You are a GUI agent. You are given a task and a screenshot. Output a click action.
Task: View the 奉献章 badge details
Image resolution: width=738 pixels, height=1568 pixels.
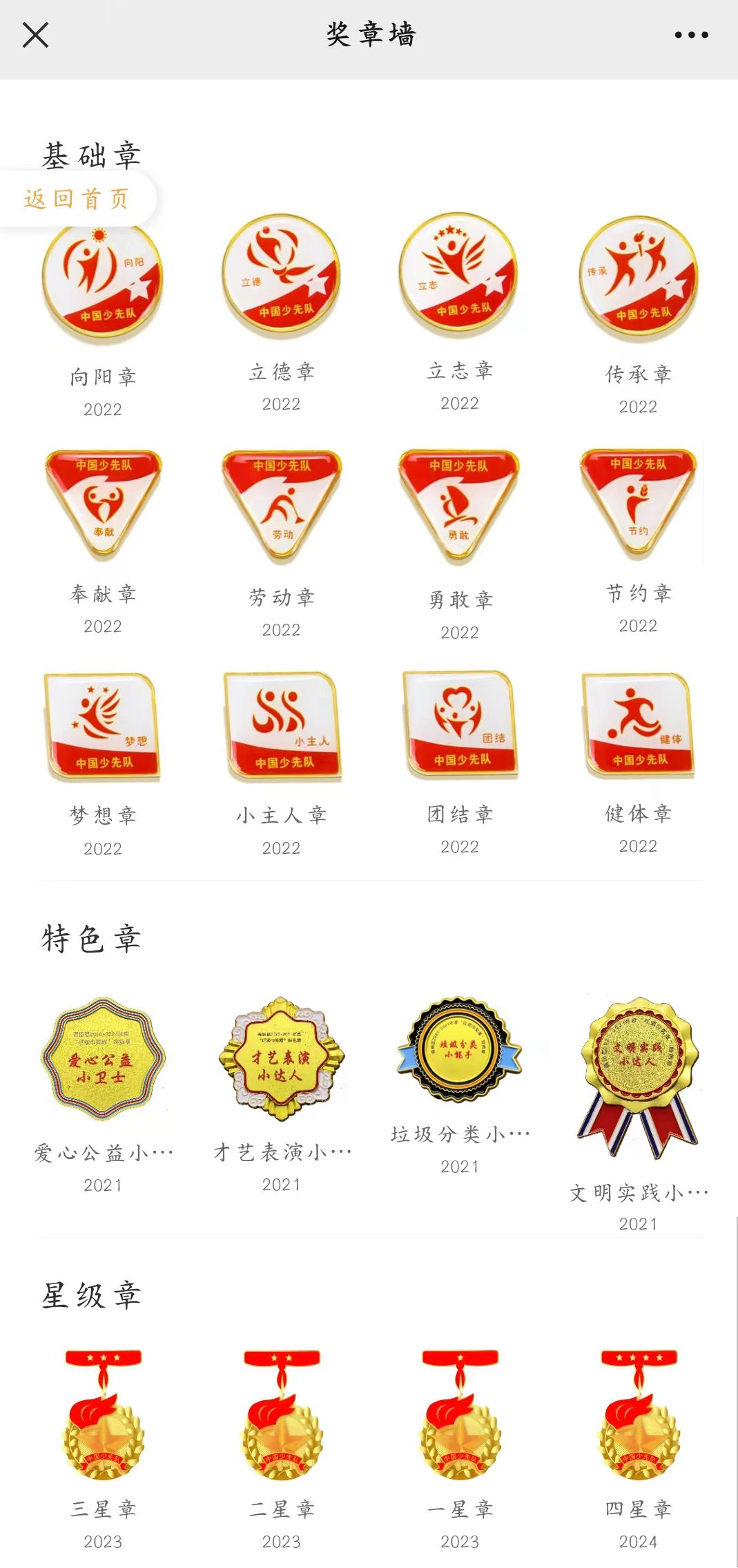pos(103,503)
